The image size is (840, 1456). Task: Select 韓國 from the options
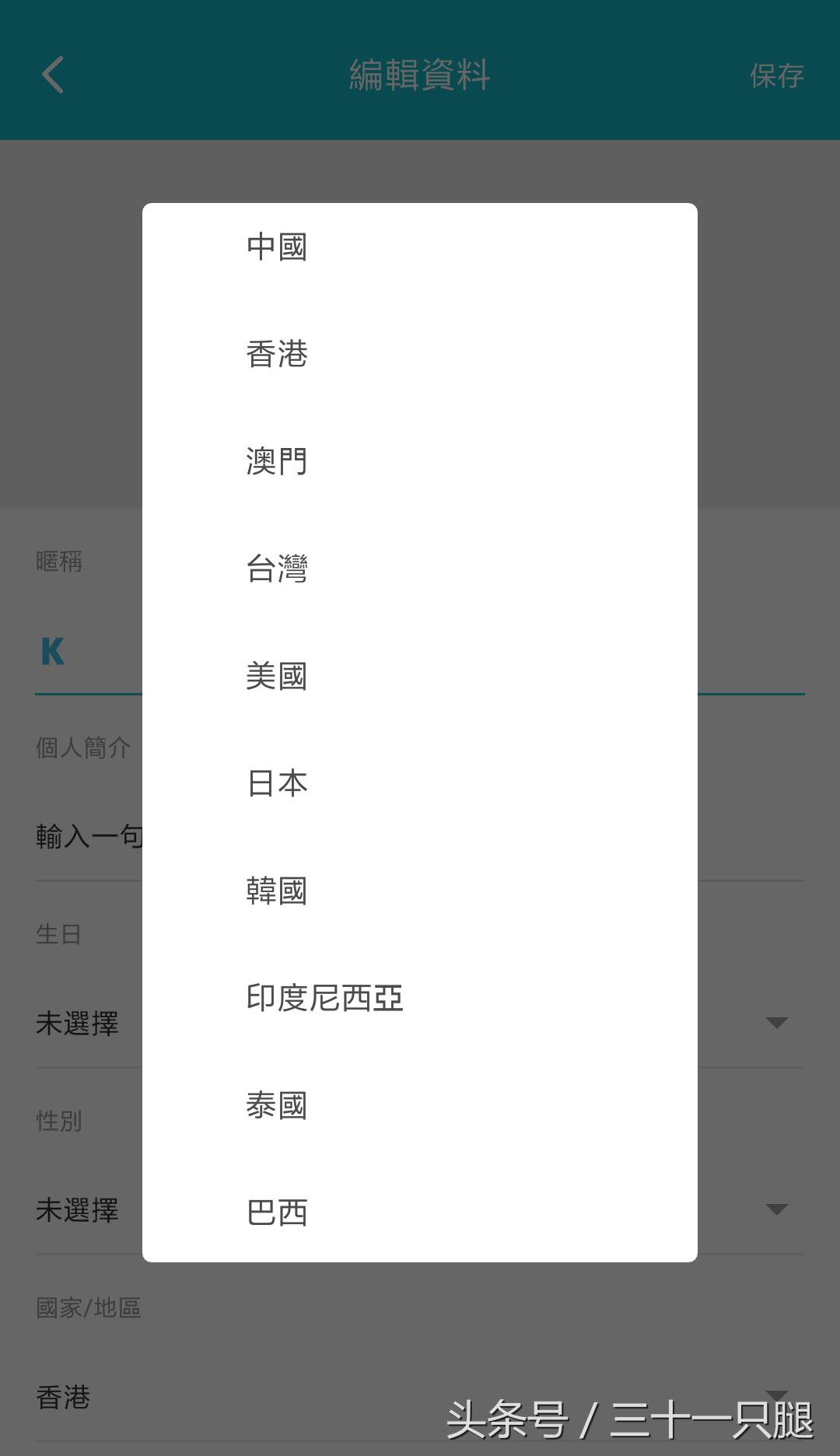click(277, 891)
